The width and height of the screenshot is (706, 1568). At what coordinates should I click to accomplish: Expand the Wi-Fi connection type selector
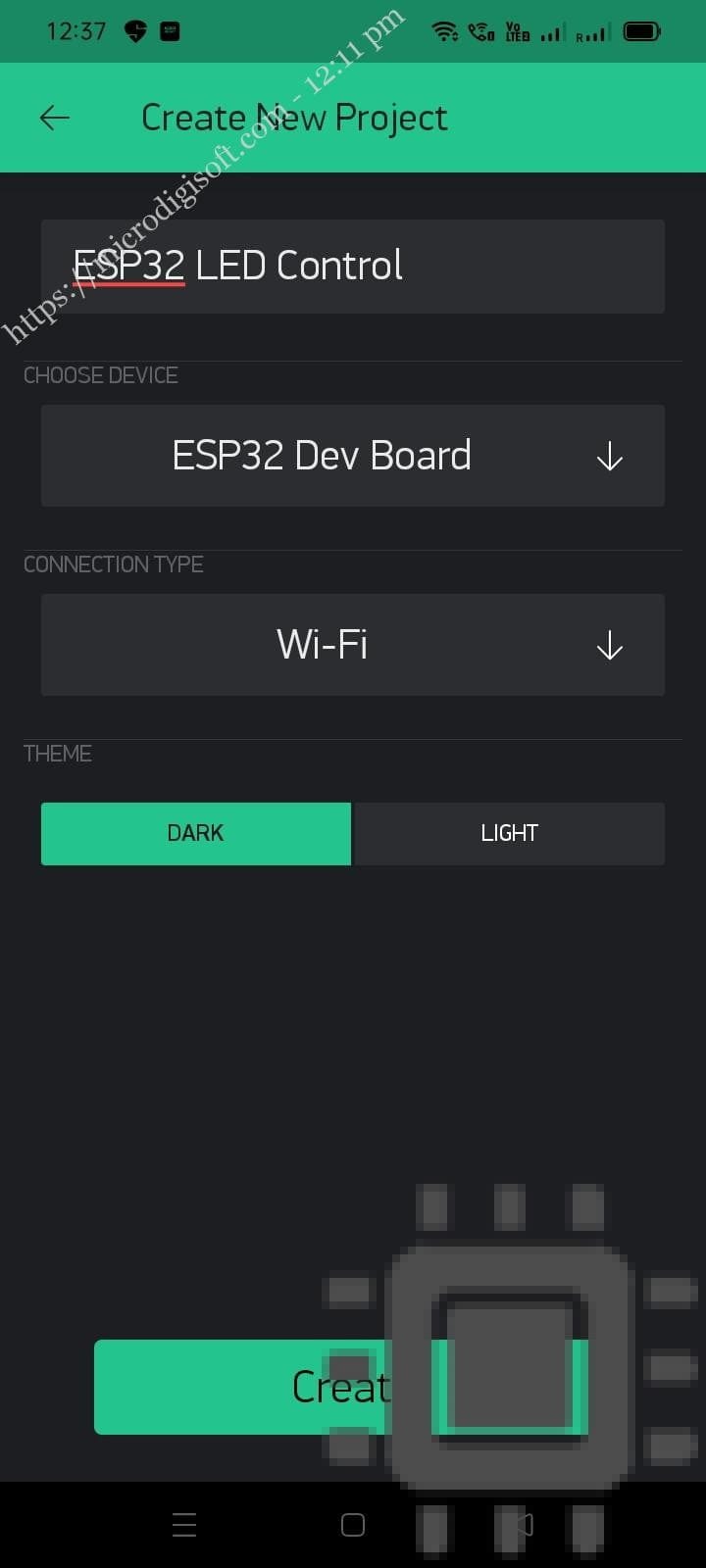(352, 645)
